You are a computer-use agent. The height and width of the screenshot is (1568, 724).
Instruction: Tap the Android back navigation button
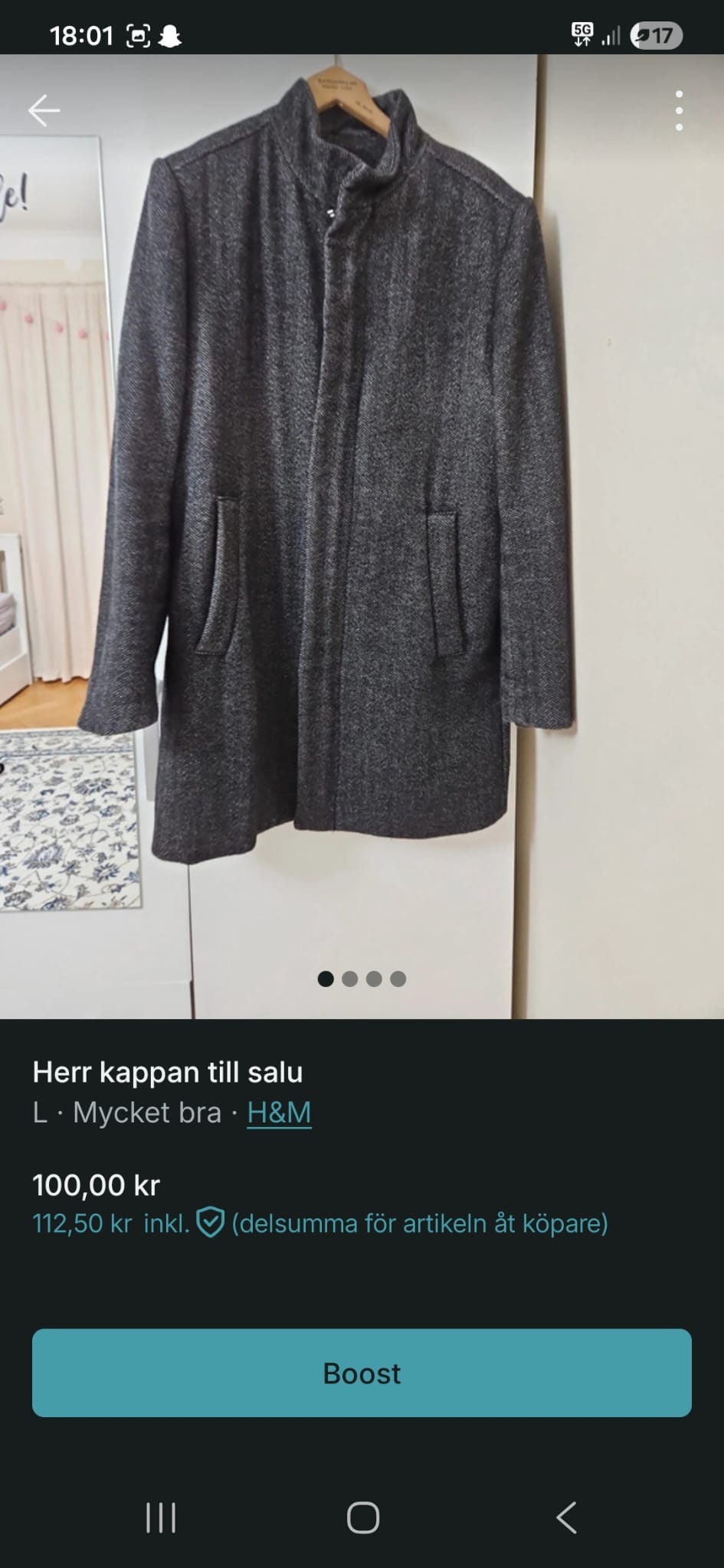(565, 1519)
